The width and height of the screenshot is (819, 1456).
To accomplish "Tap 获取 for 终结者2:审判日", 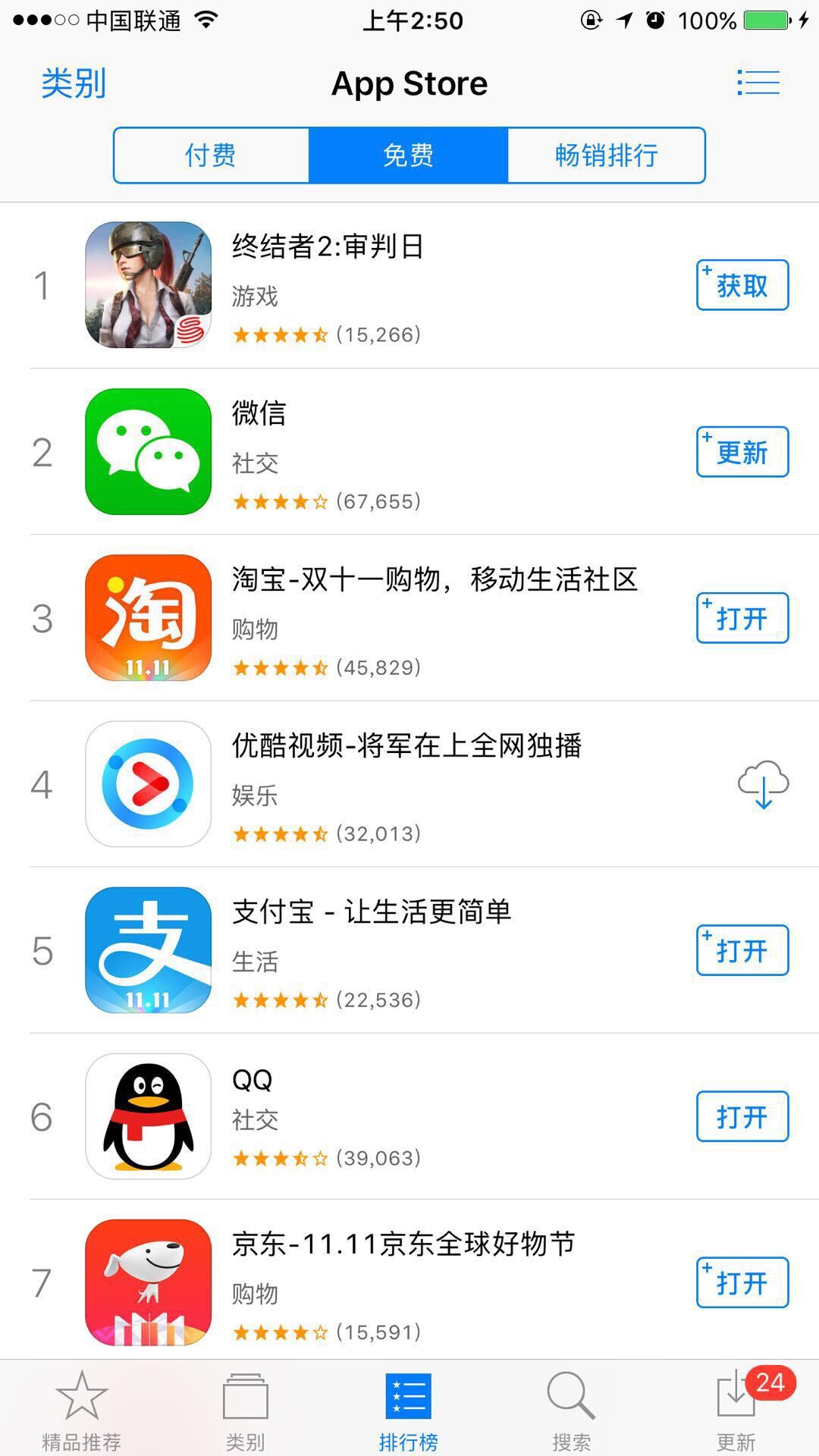I will click(742, 285).
